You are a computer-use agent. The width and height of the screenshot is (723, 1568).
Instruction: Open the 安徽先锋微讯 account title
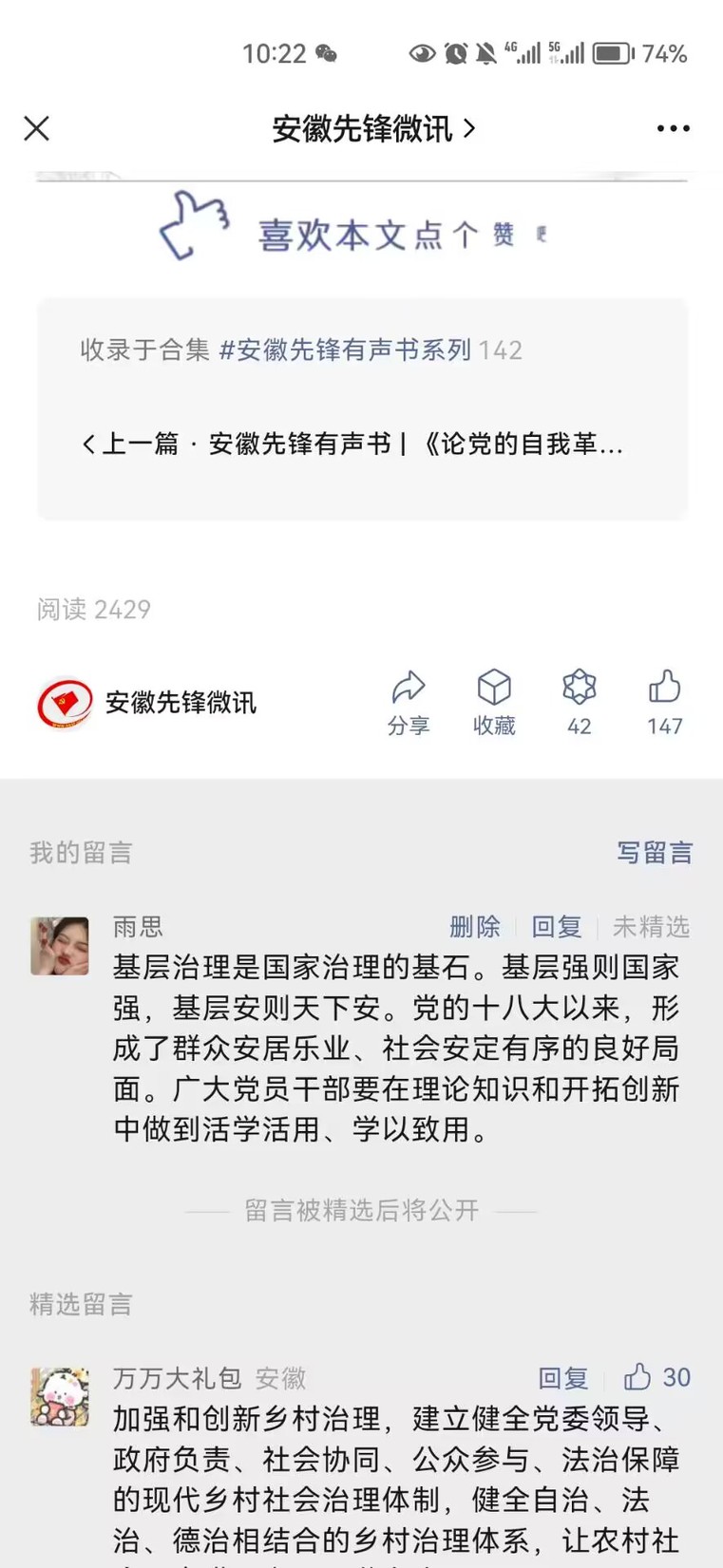(372, 128)
